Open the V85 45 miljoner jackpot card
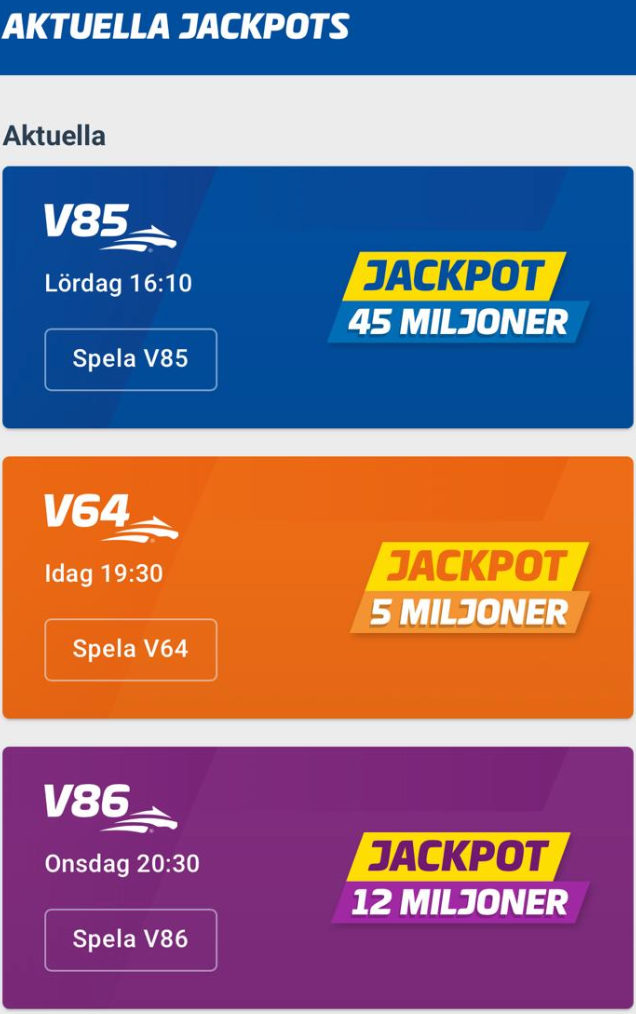Viewport: 636px width, 1014px height. click(x=458, y=298)
